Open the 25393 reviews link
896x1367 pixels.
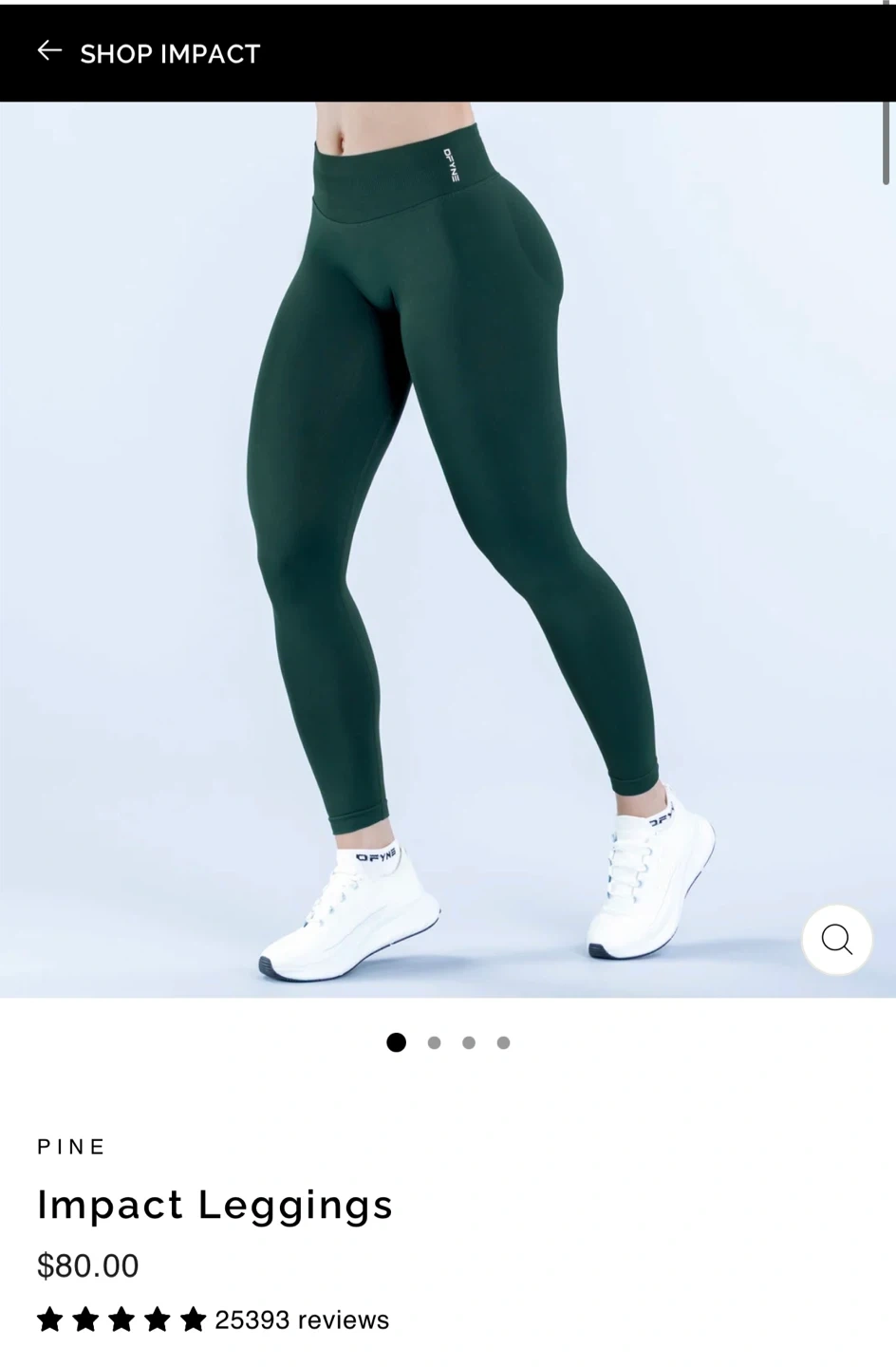point(302,1320)
